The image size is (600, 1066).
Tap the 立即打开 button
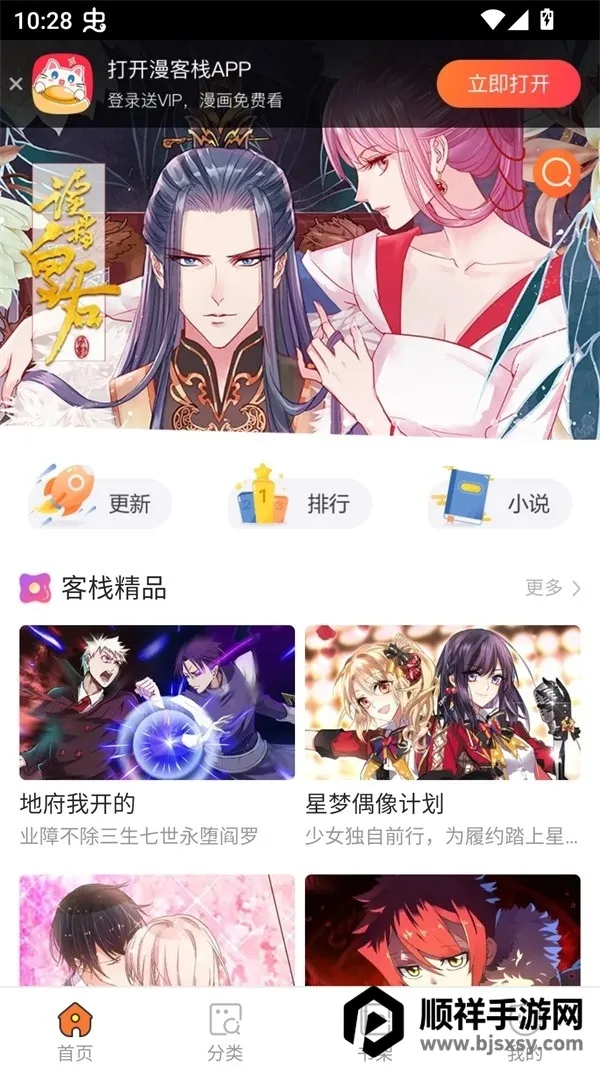pyautogui.click(x=508, y=84)
